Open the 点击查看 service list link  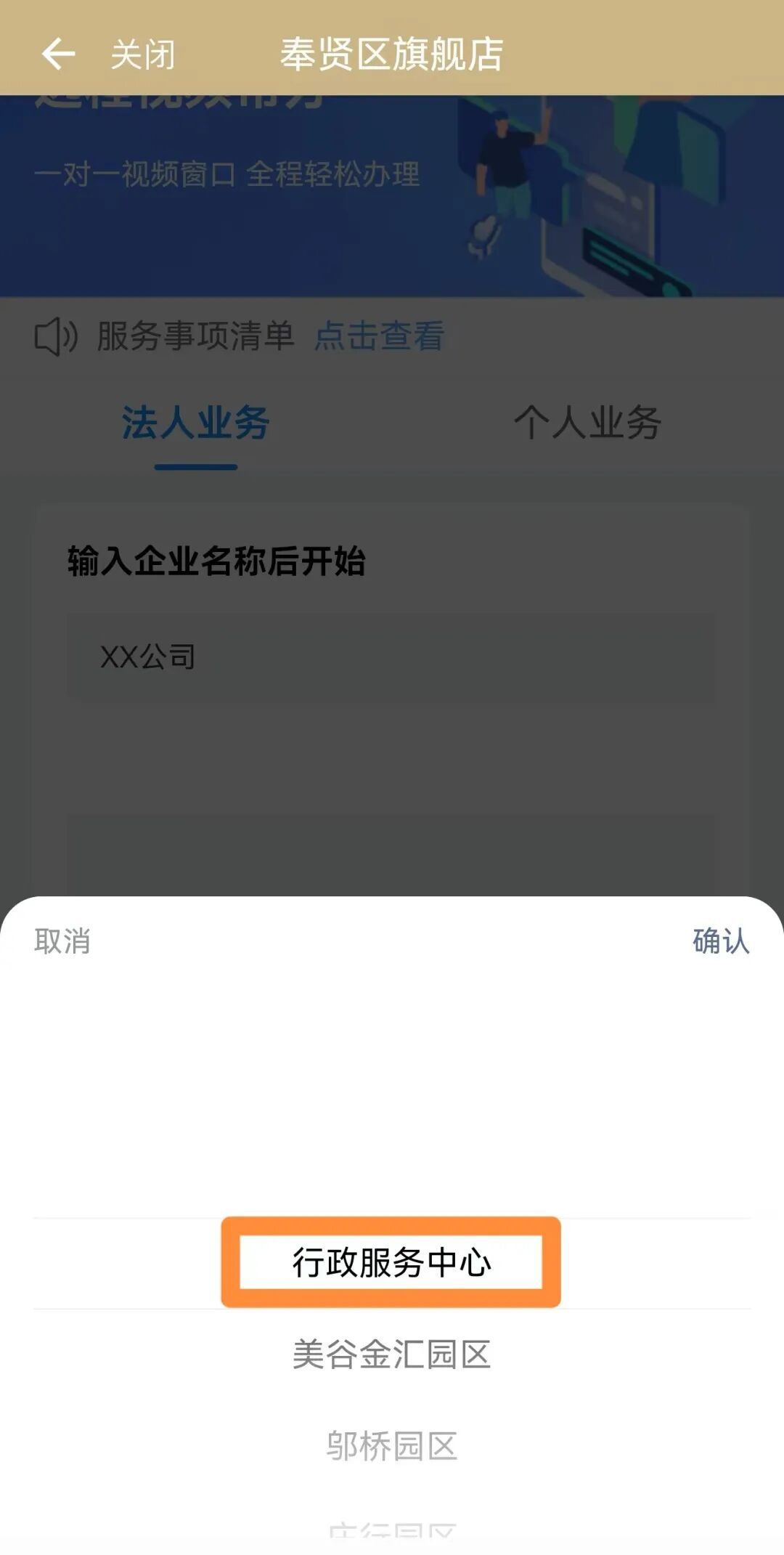click(379, 336)
